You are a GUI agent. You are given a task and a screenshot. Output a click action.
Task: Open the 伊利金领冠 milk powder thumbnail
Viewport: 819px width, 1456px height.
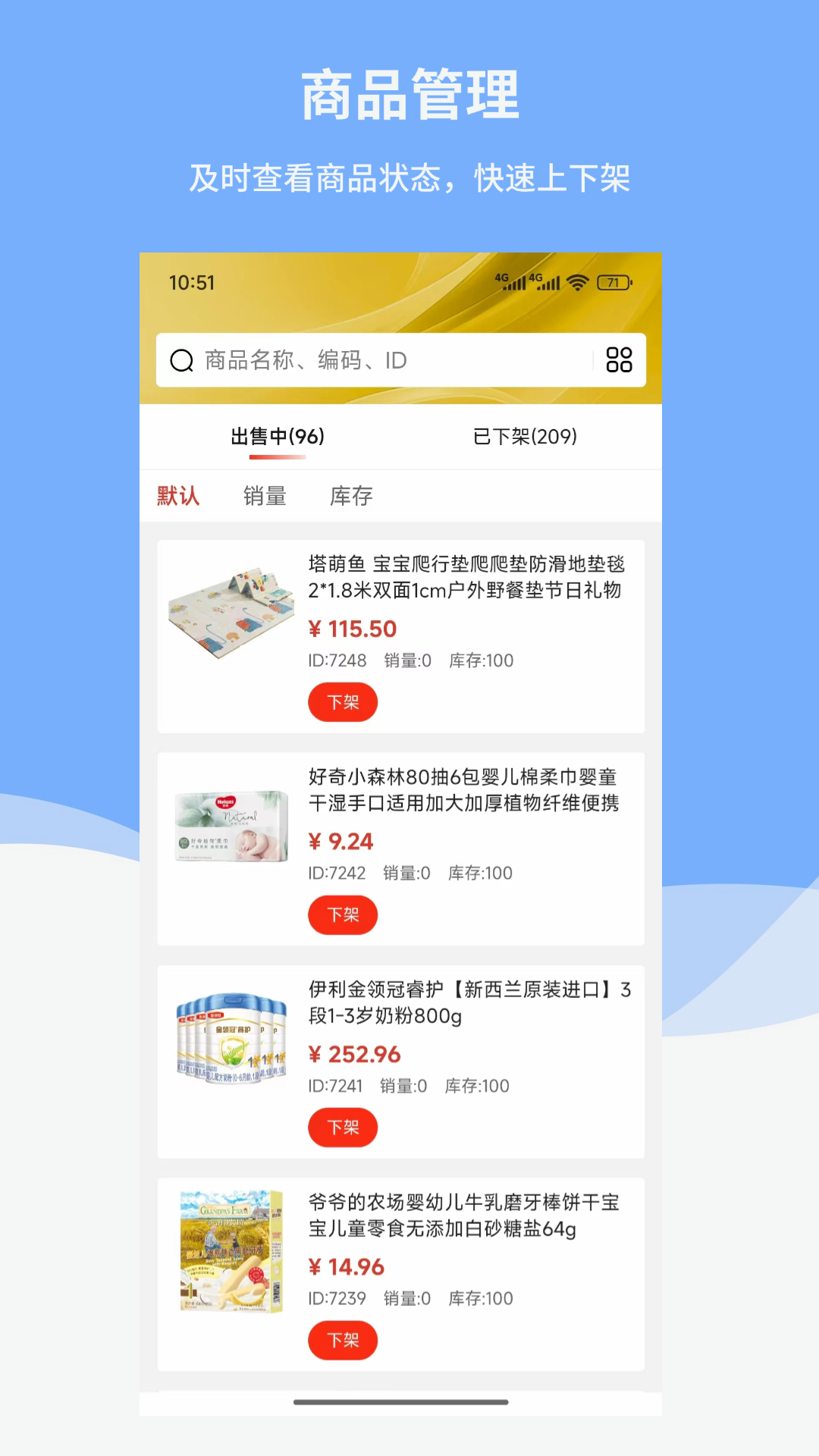[x=231, y=1039]
